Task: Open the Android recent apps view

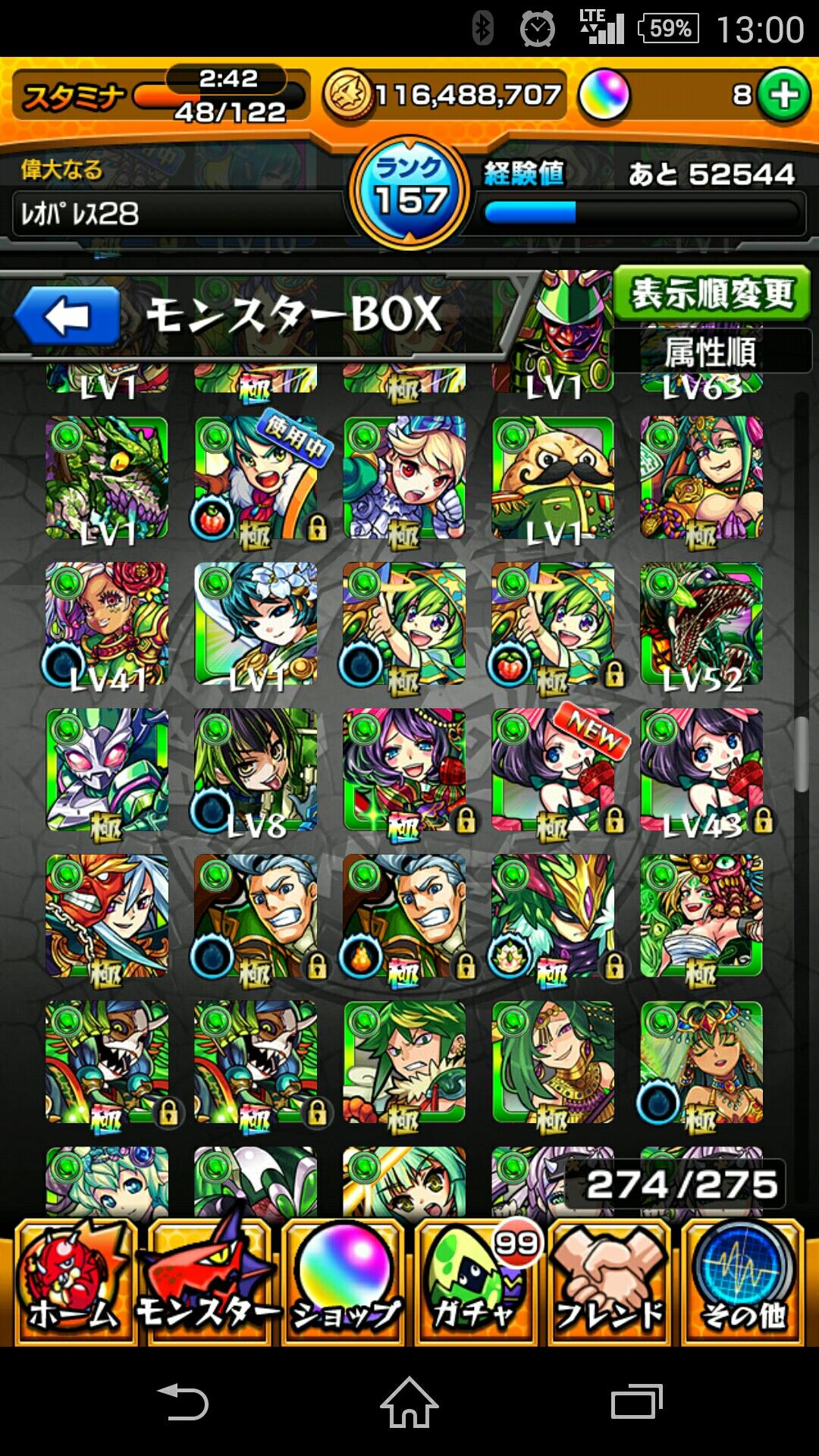Action: click(x=635, y=1401)
